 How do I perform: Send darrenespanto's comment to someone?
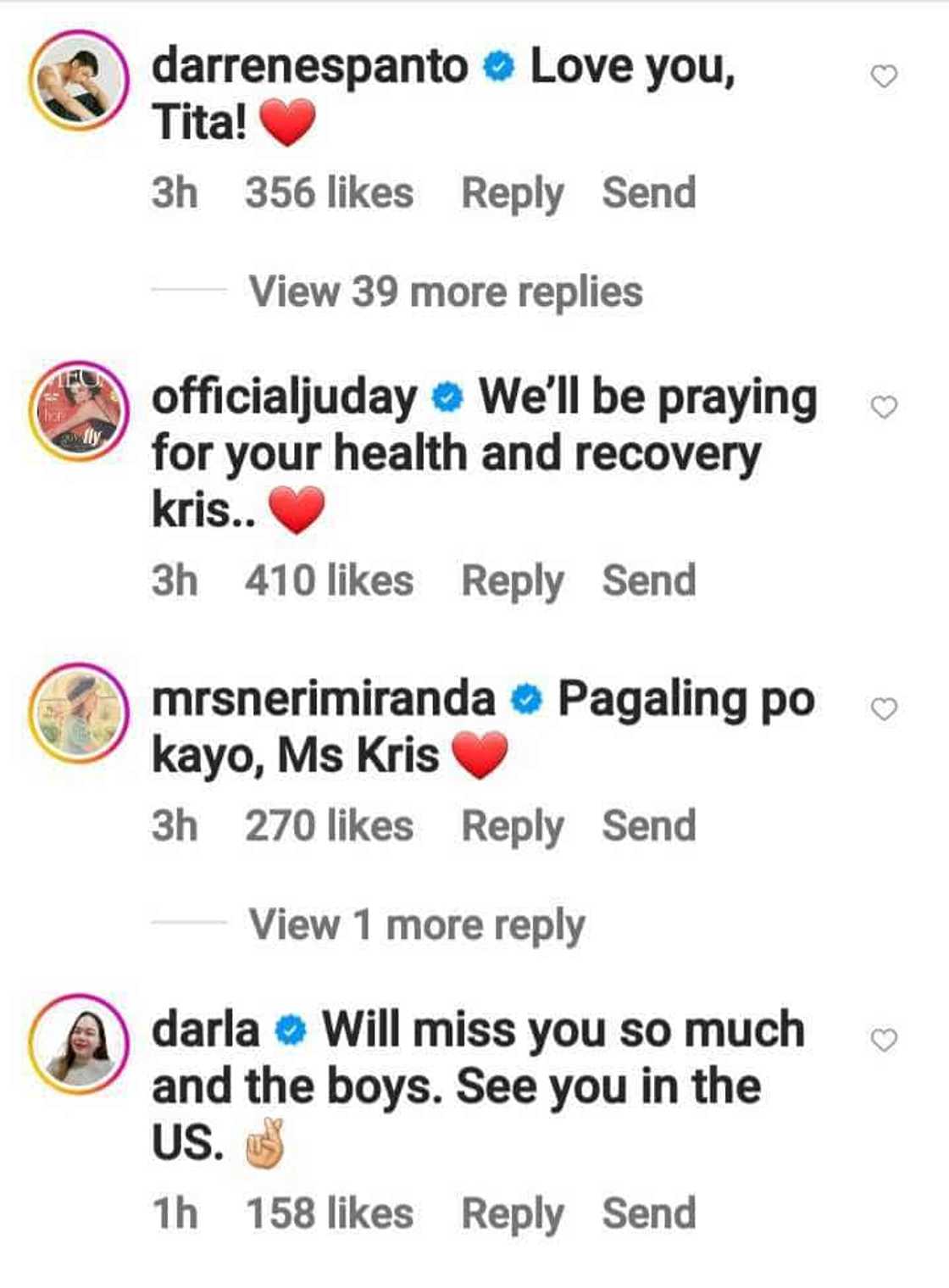pyautogui.click(x=648, y=192)
